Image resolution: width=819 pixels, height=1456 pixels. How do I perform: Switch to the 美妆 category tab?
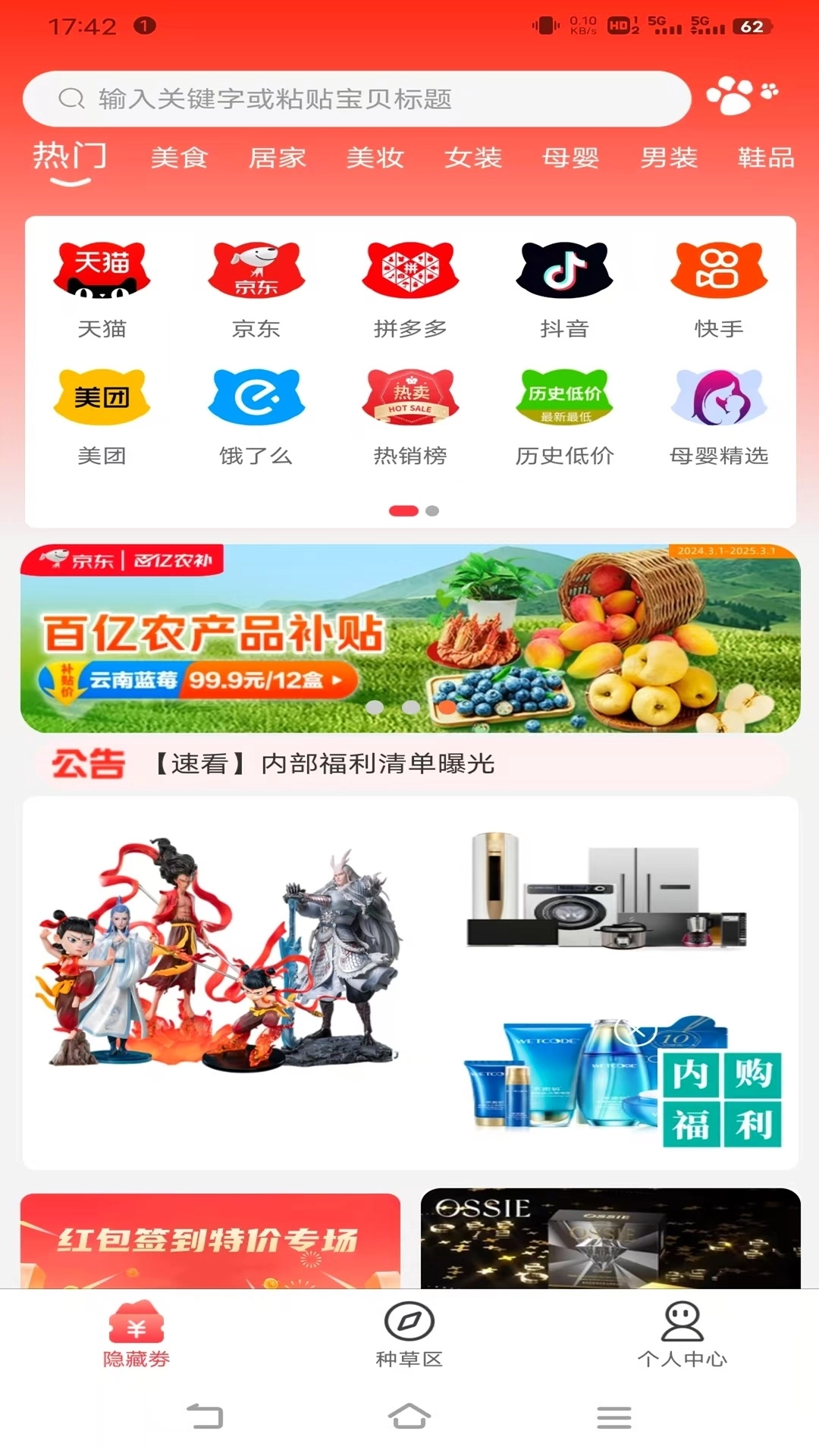pos(373,158)
